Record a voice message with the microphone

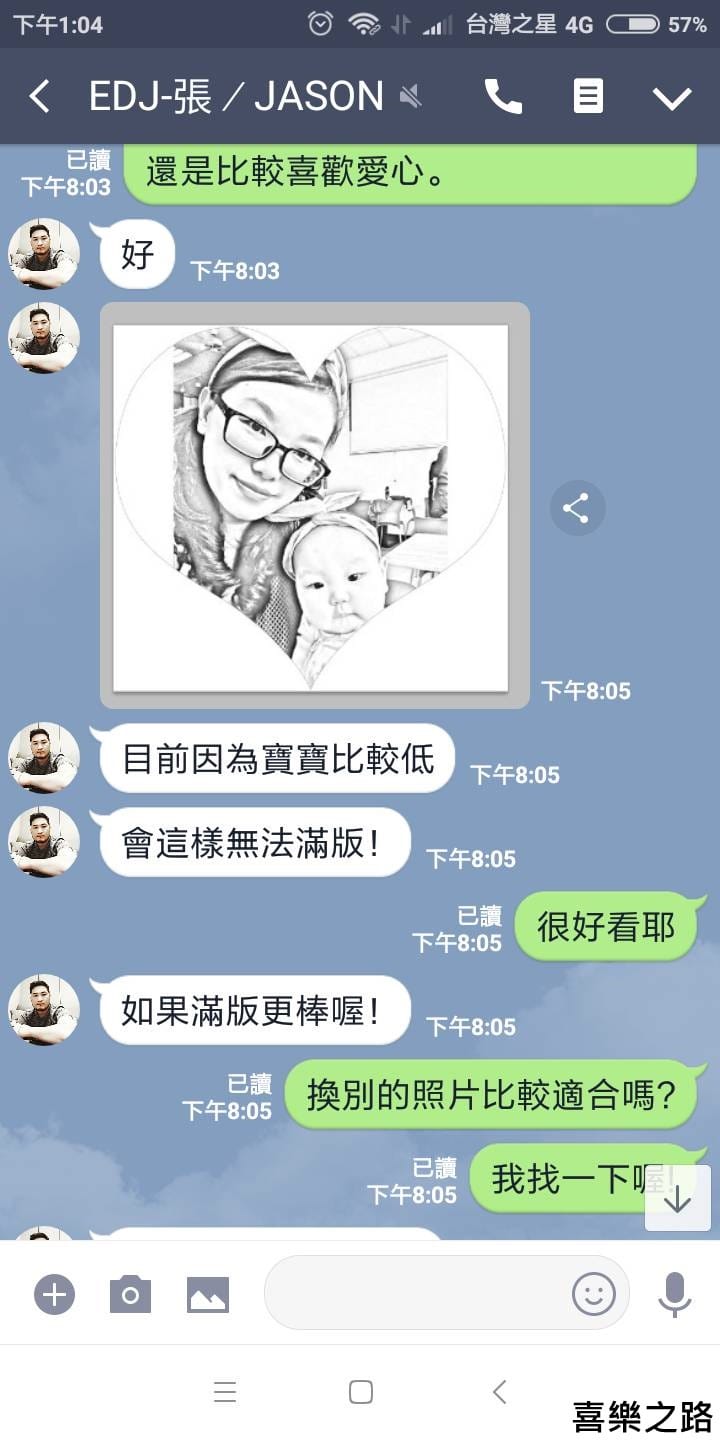coord(675,1295)
